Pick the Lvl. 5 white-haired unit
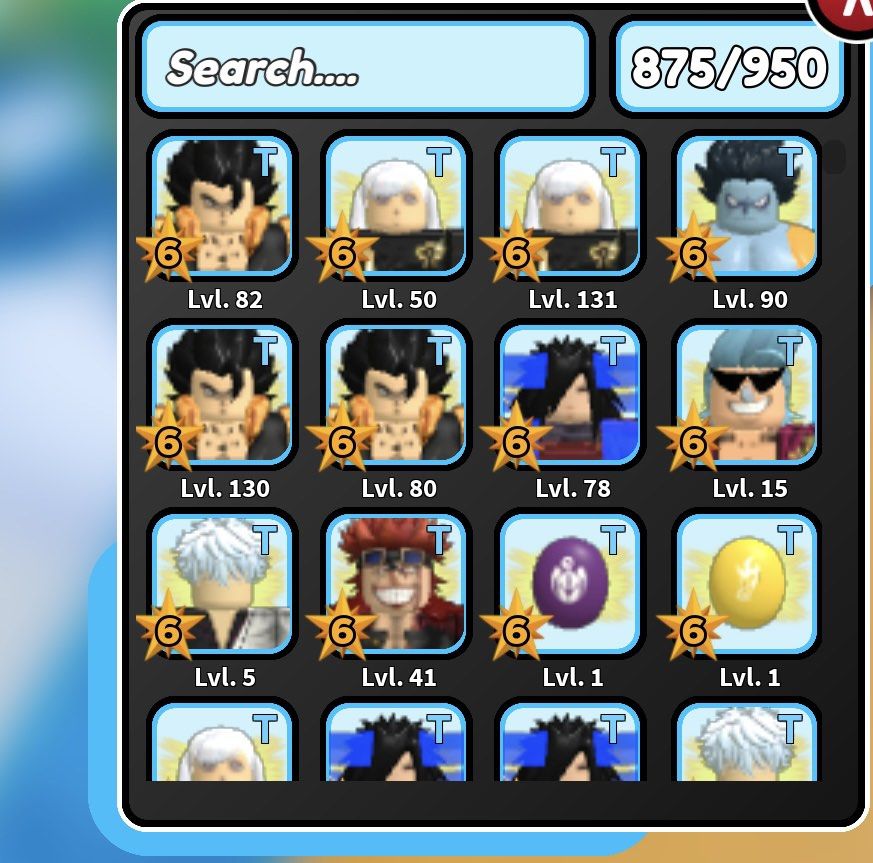Viewport: 873px width, 863px height. (x=224, y=585)
